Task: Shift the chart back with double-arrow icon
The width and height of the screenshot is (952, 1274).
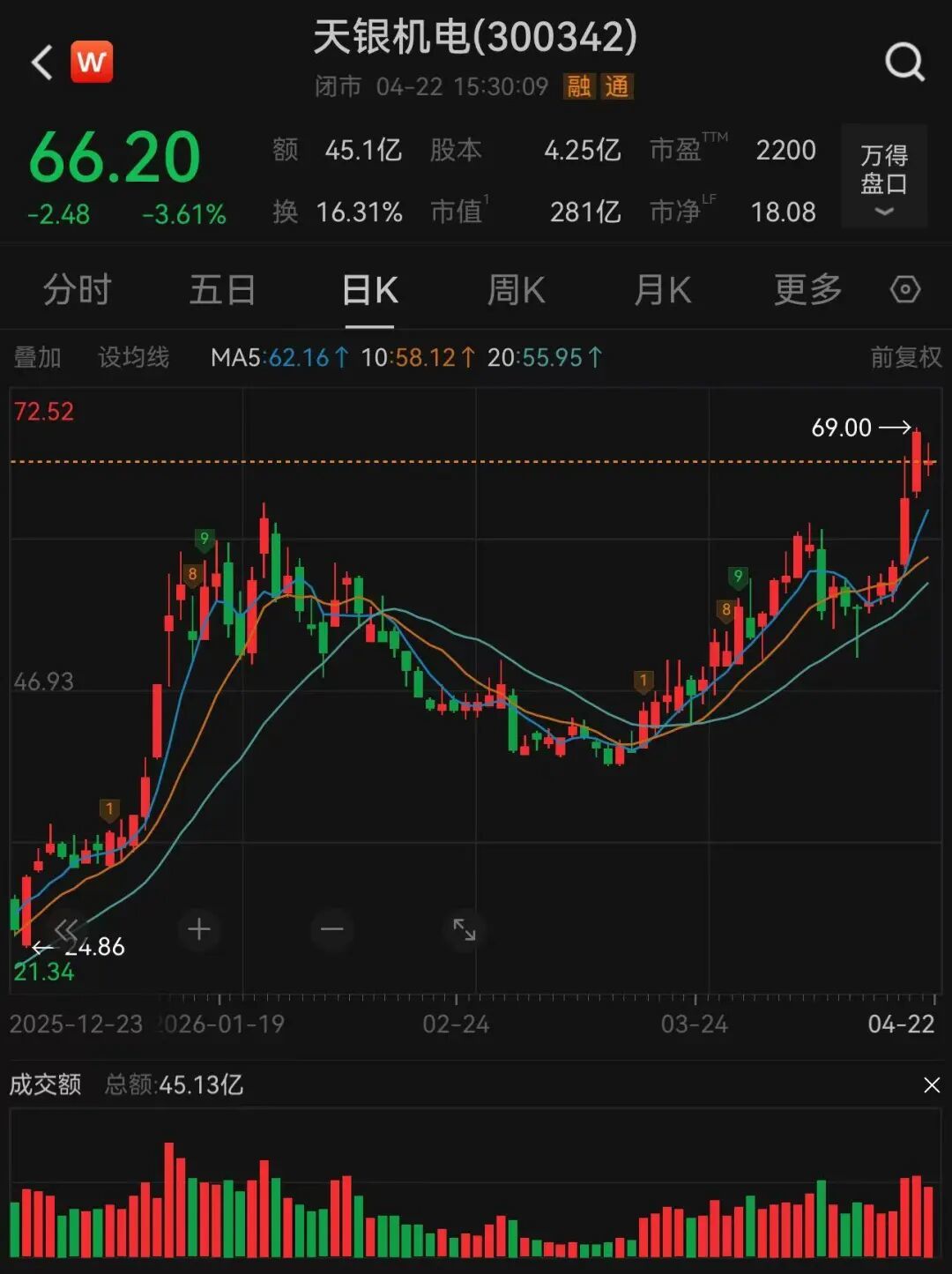Action: click(x=67, y=929)
